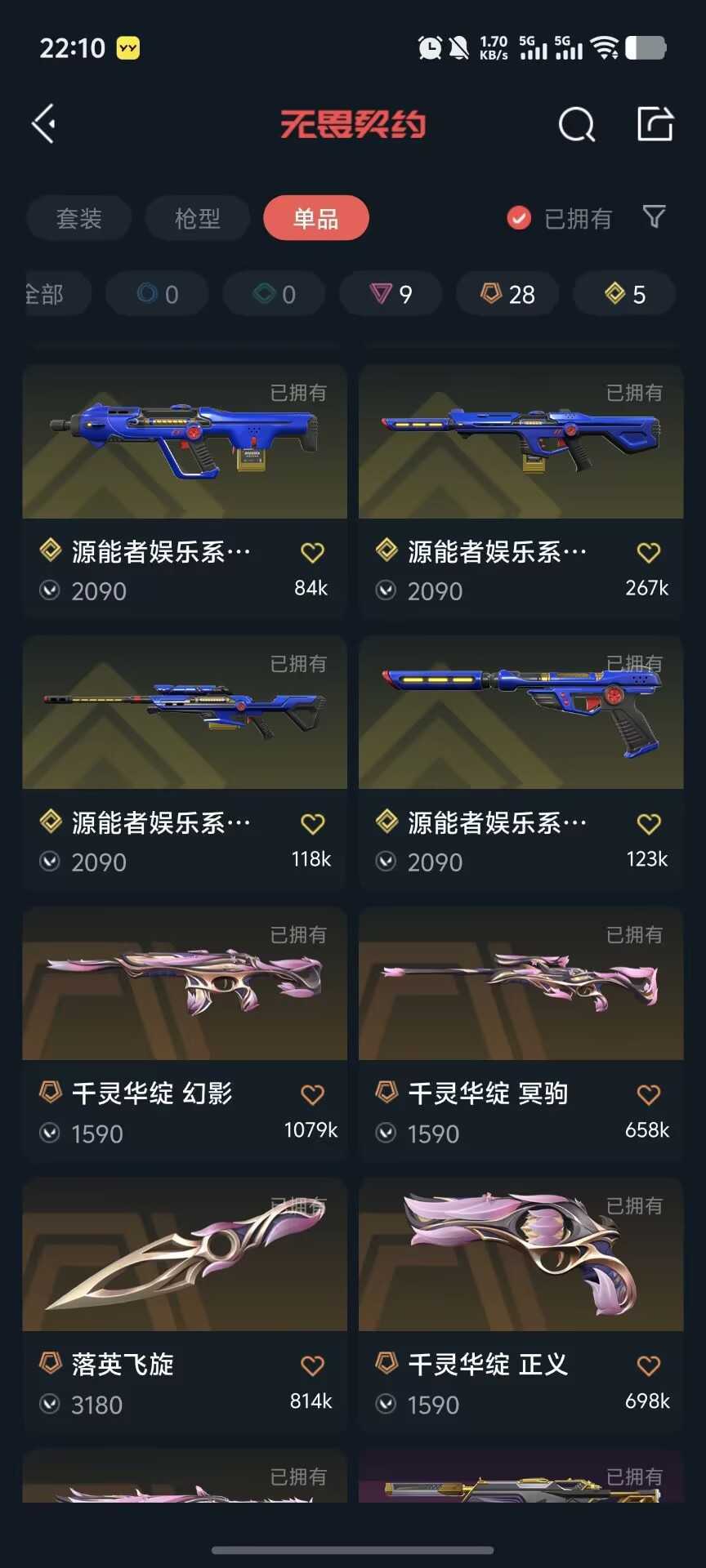706x1568 pixels.
Task: Open the 千灵华绽 正义 skin card
Action: point(521,1303)
